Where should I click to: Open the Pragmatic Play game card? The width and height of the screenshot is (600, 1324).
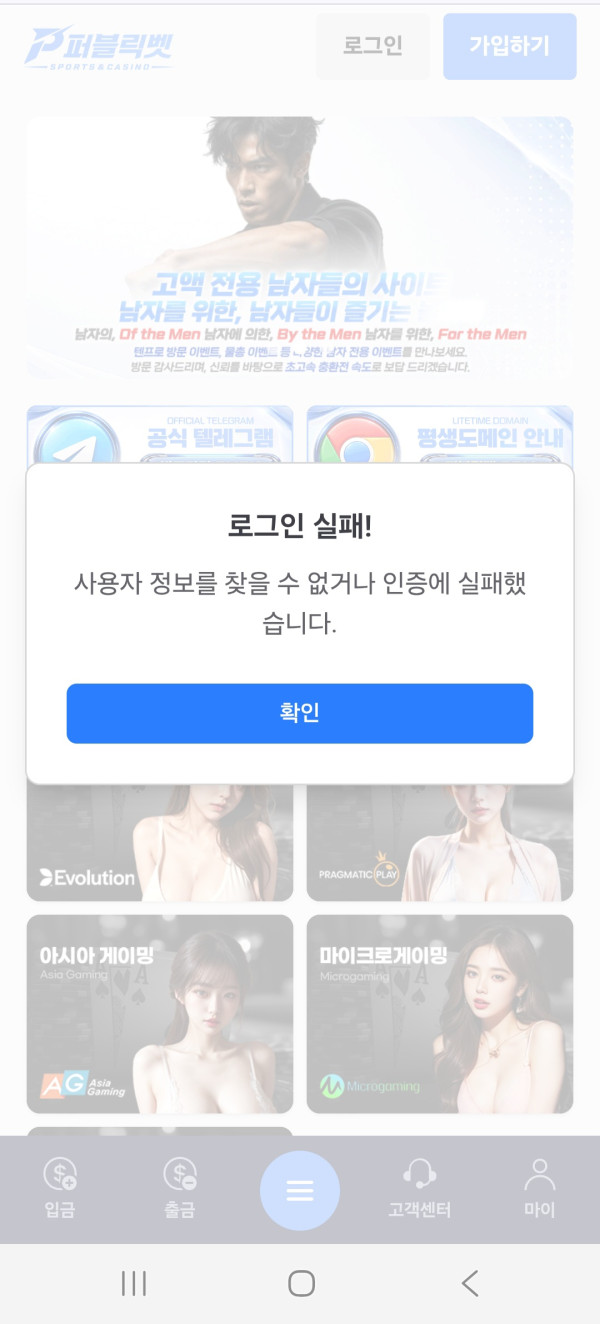pos(440,842)
